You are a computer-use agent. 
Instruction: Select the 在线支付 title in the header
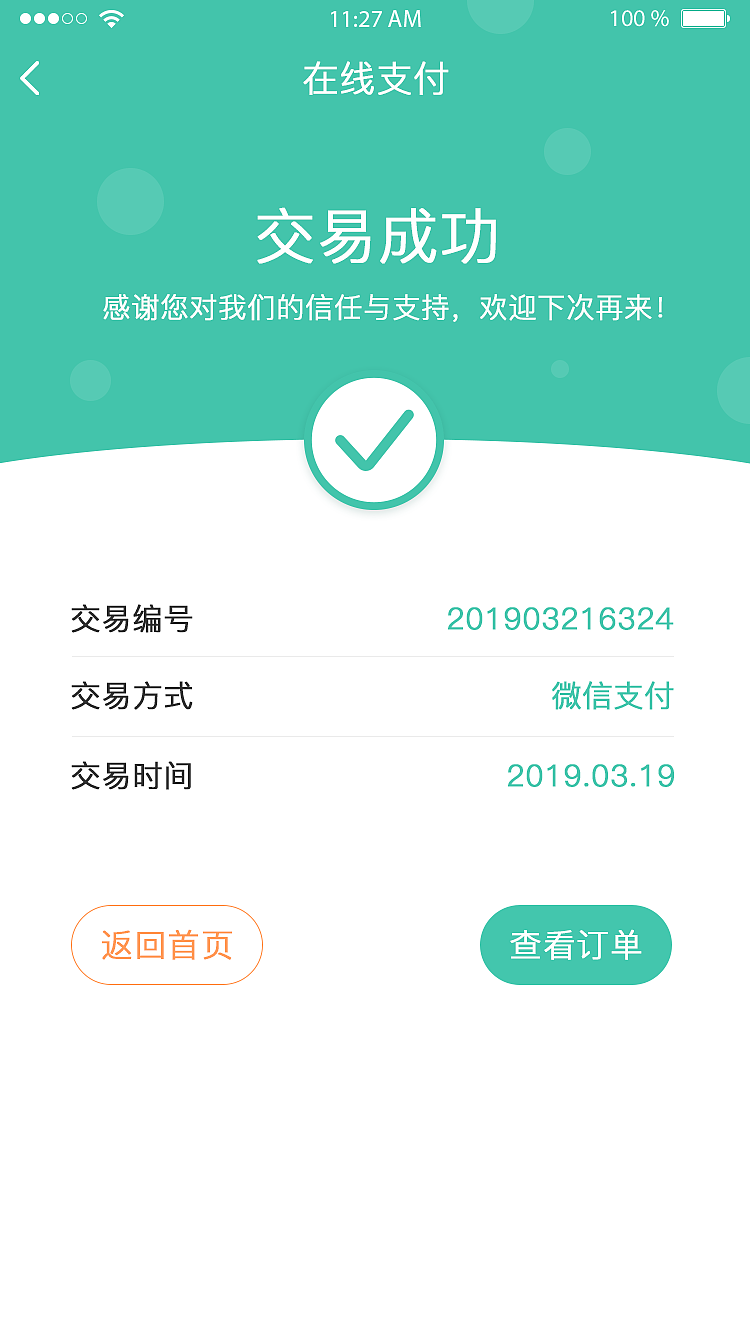[374, 78]
